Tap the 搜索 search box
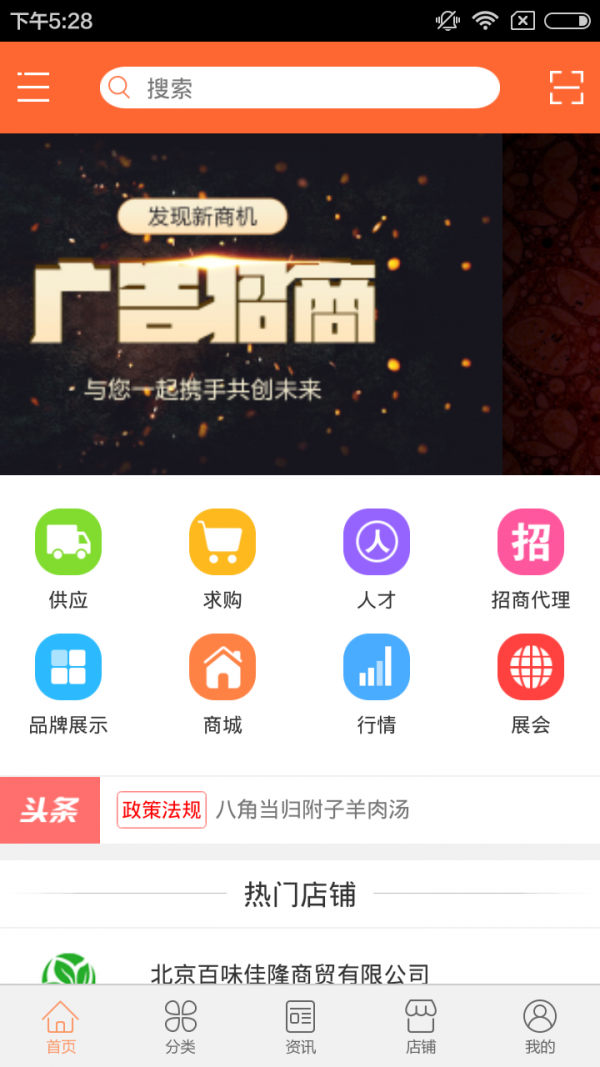600x1067 pixels. pos(300,88)
